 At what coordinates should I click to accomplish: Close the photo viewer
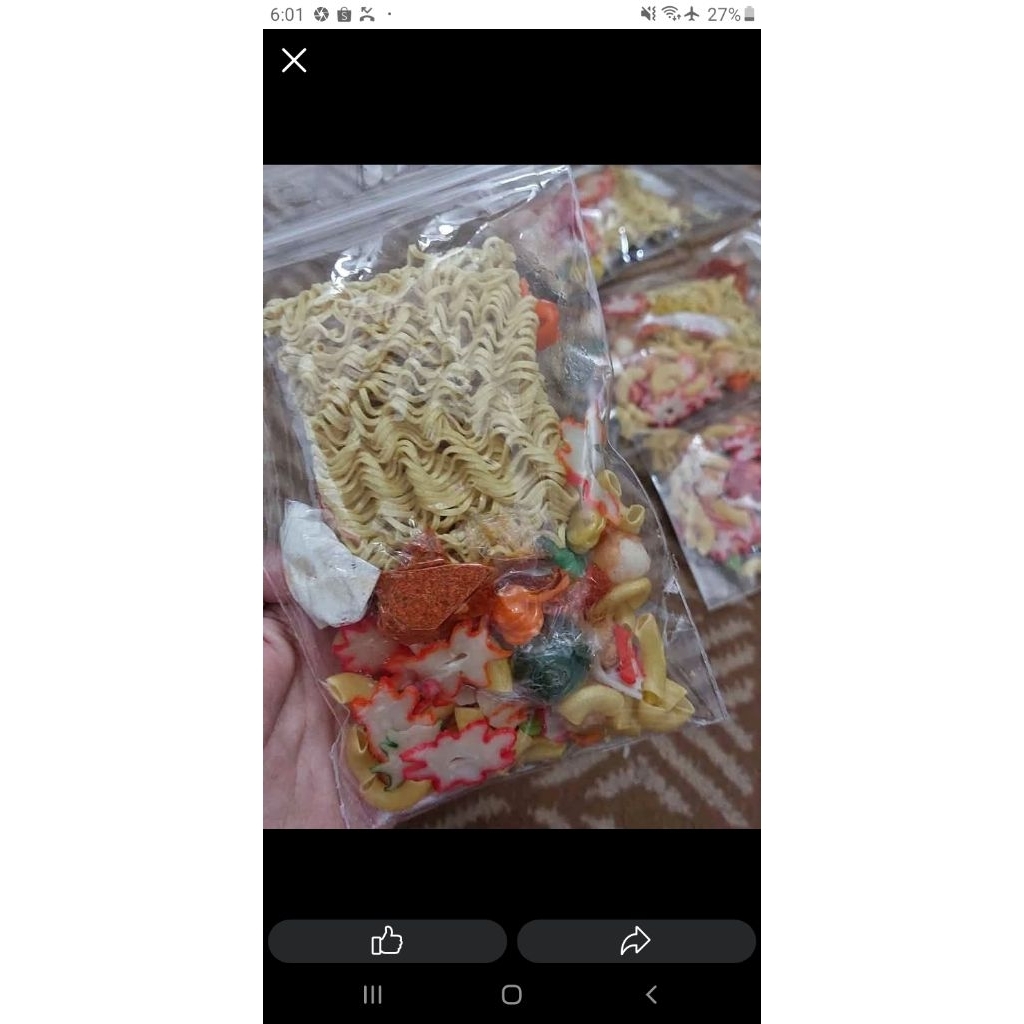click(x=294, y=60)
